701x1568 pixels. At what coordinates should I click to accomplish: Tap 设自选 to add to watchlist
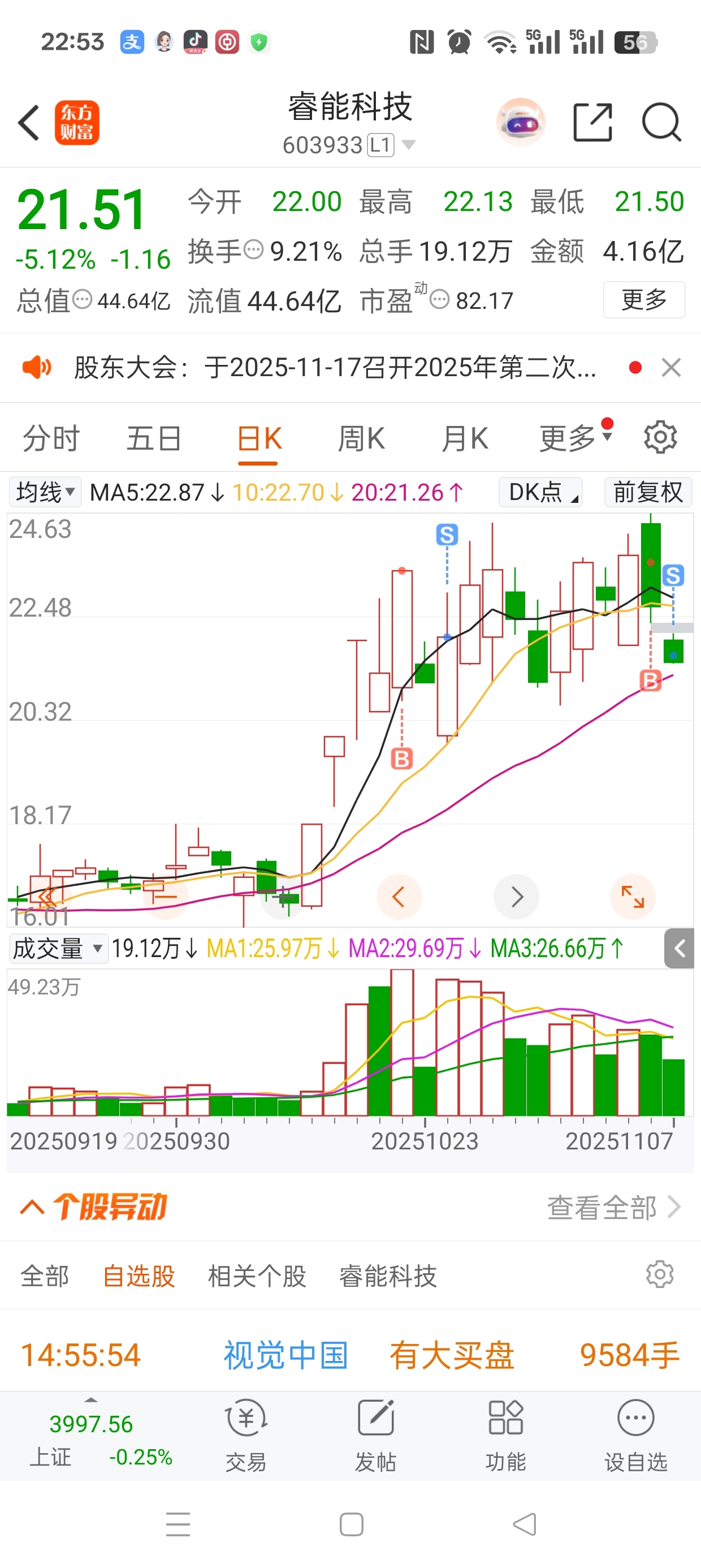click(x=635, y=1435)
